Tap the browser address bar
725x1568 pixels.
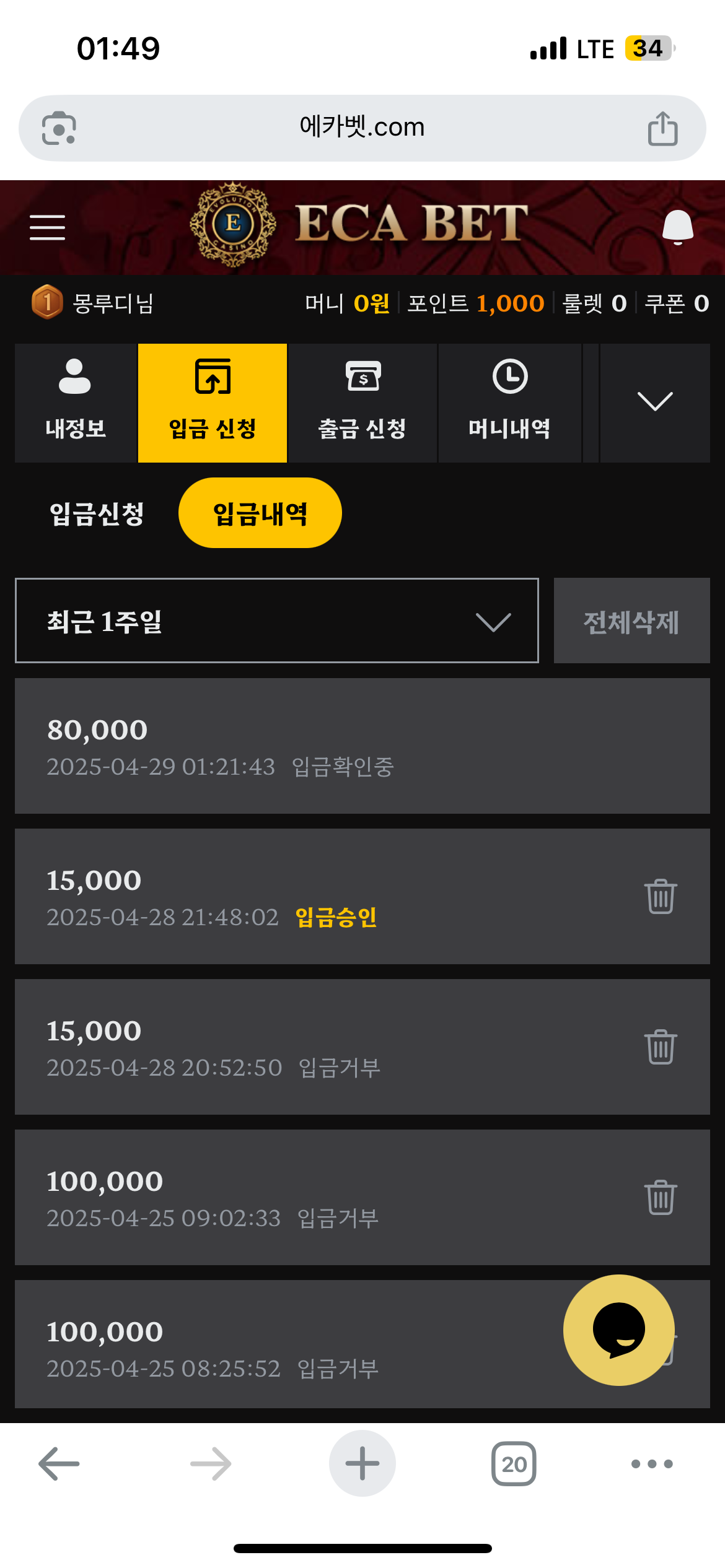tap(362, 128)
